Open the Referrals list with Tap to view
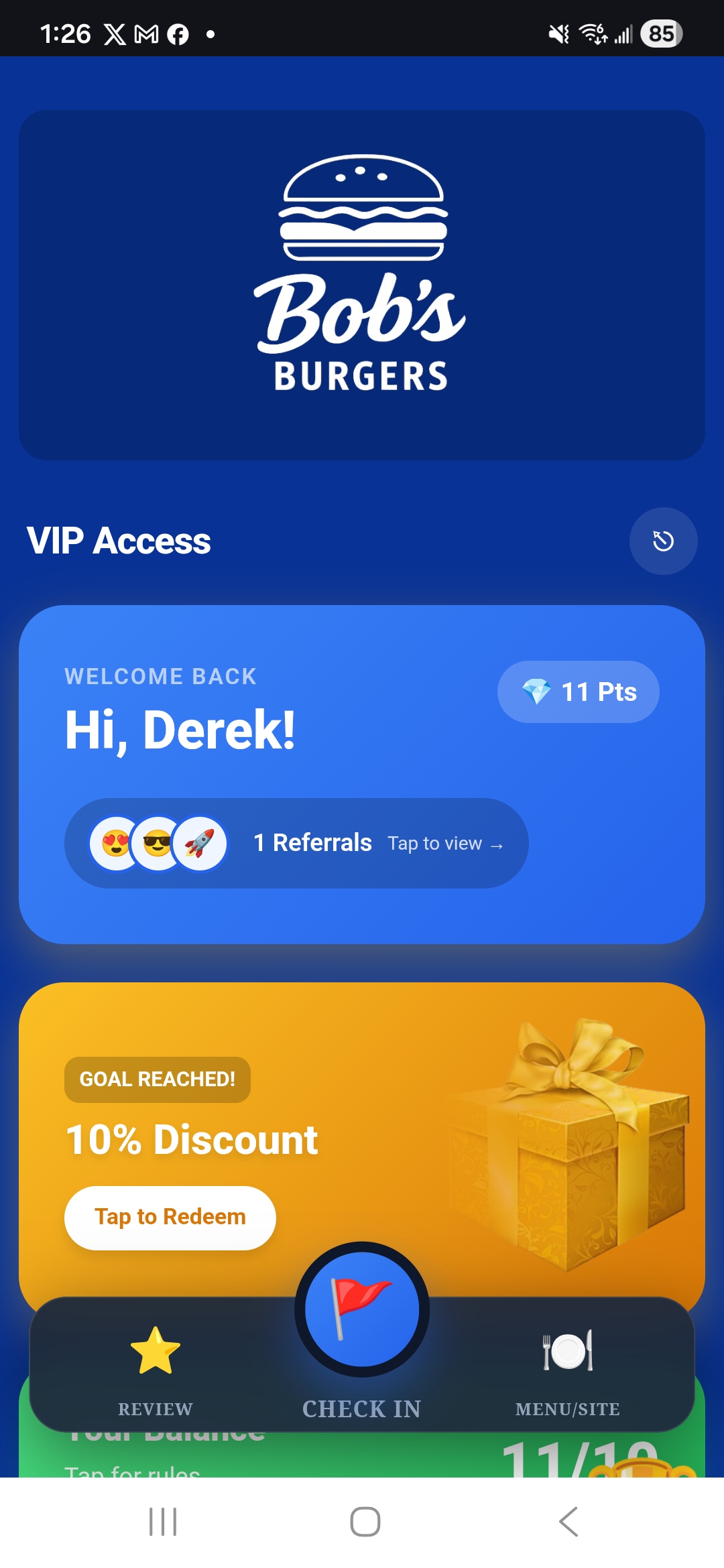 (296, 843)
